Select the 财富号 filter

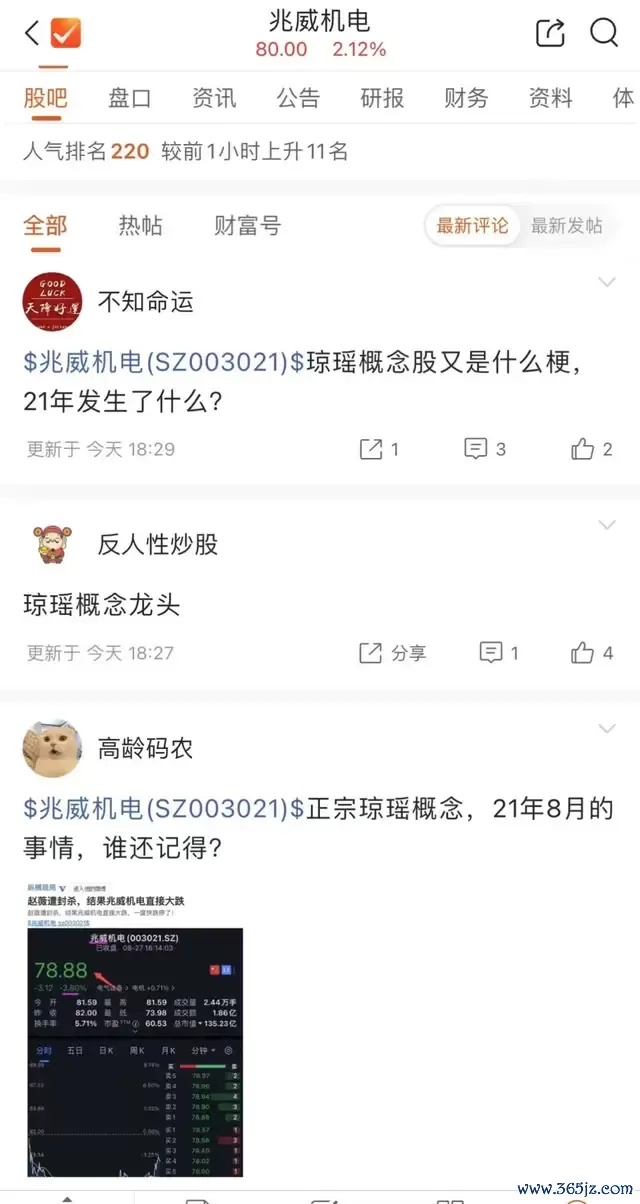pos(247,226)
